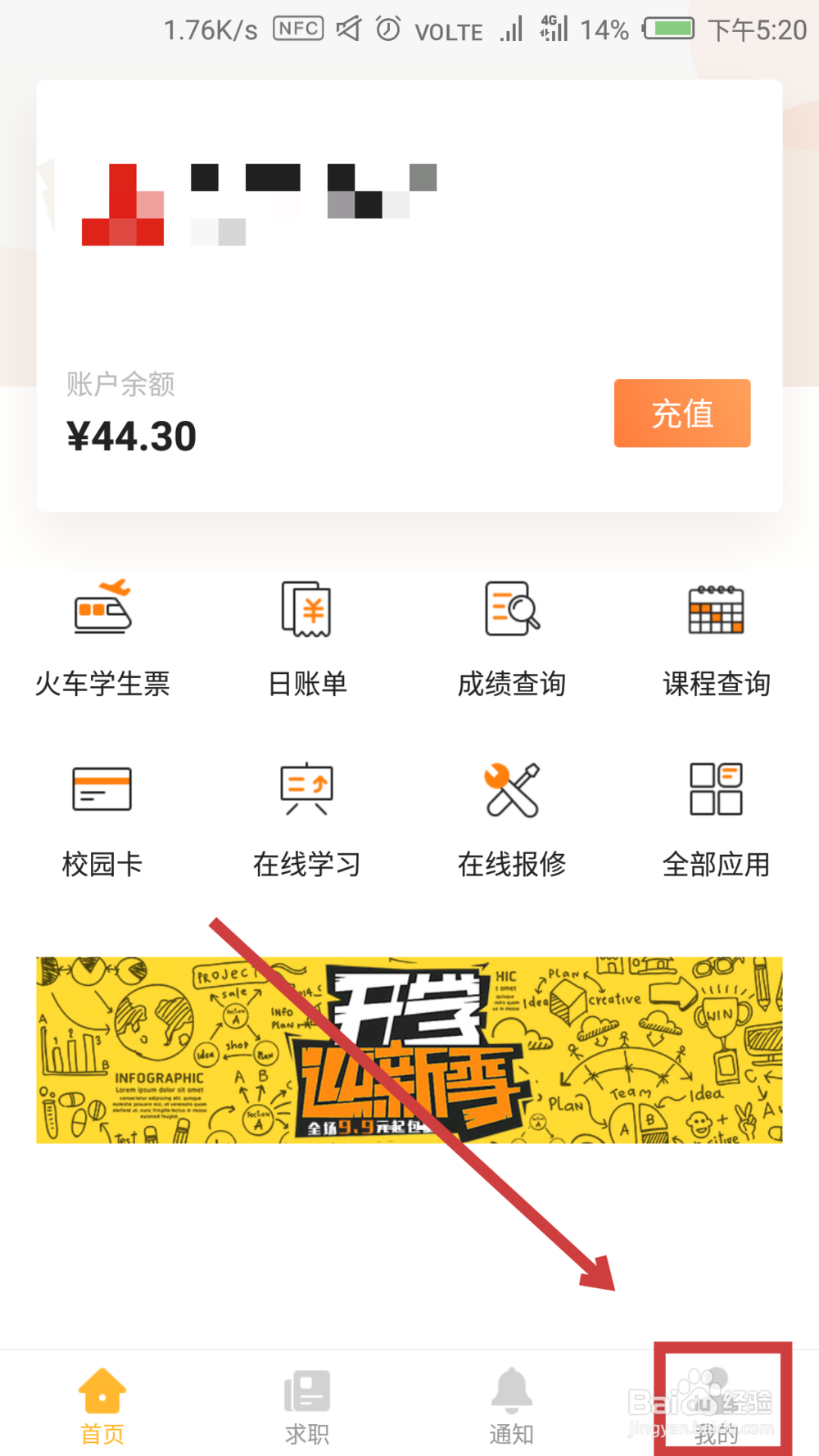This screenshot has height=1456, width=819.
Task: Select the job search icon above 求职
Action: pos(307,1390)
